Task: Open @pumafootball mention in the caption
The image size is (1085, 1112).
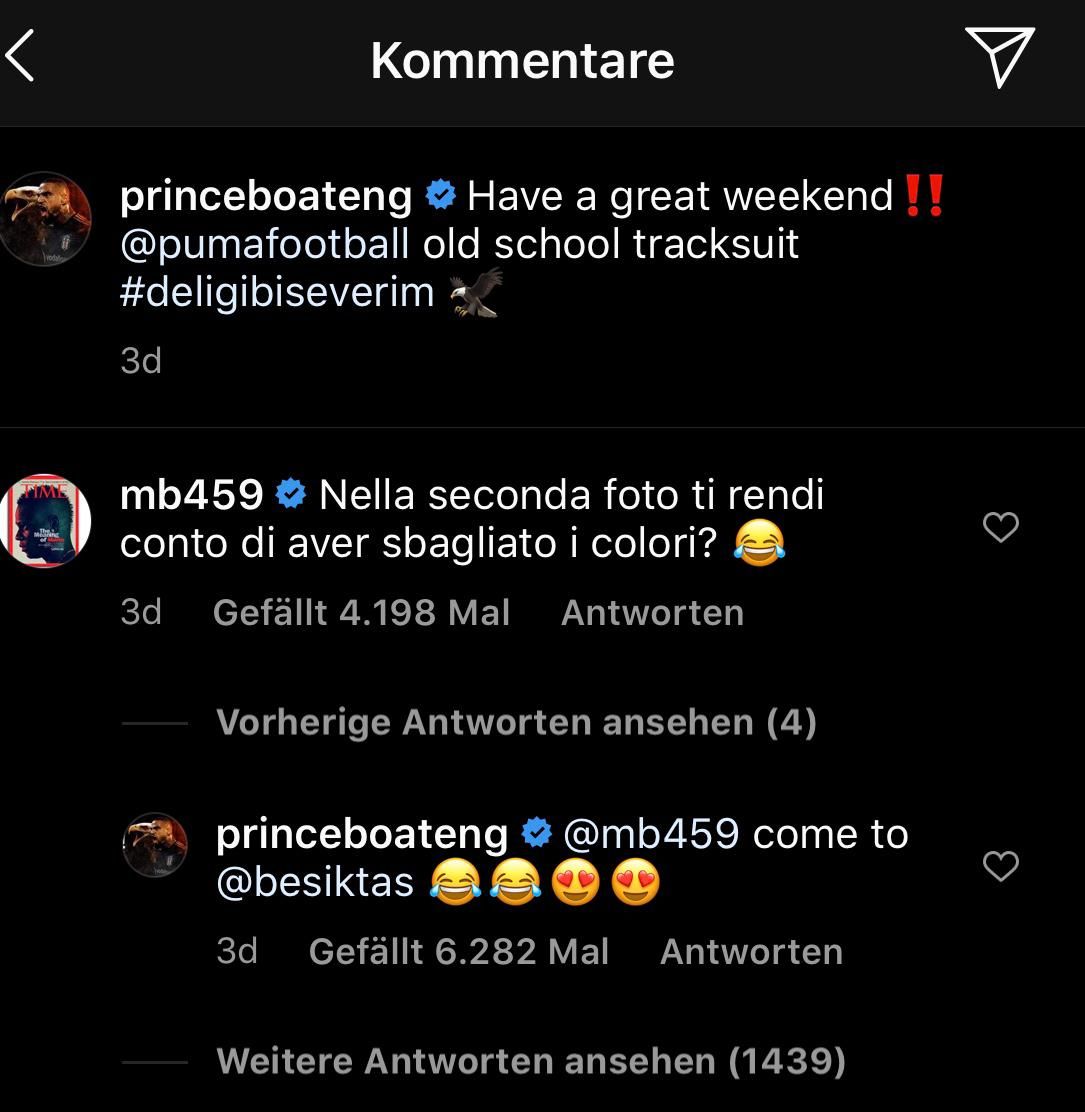Action: [264, 243]
